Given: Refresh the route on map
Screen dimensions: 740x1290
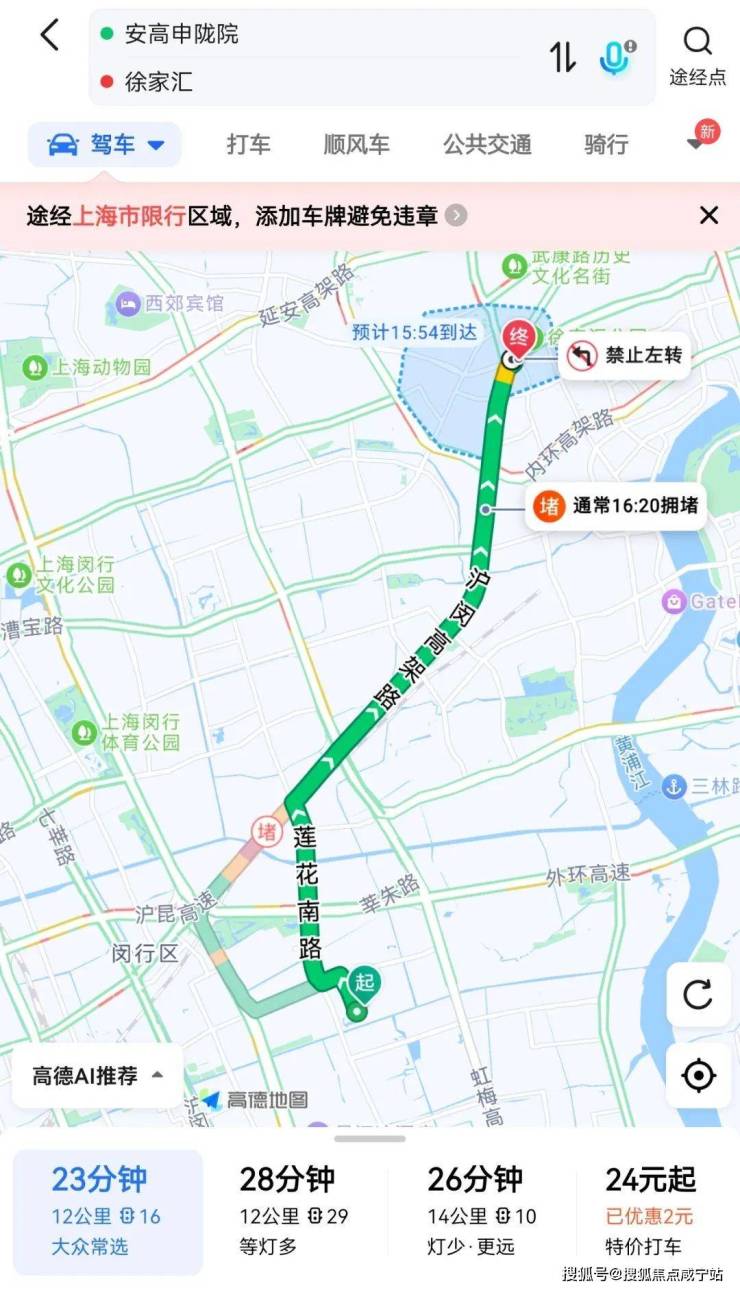Looking at the screenshot, I should [x=698, y=995].
